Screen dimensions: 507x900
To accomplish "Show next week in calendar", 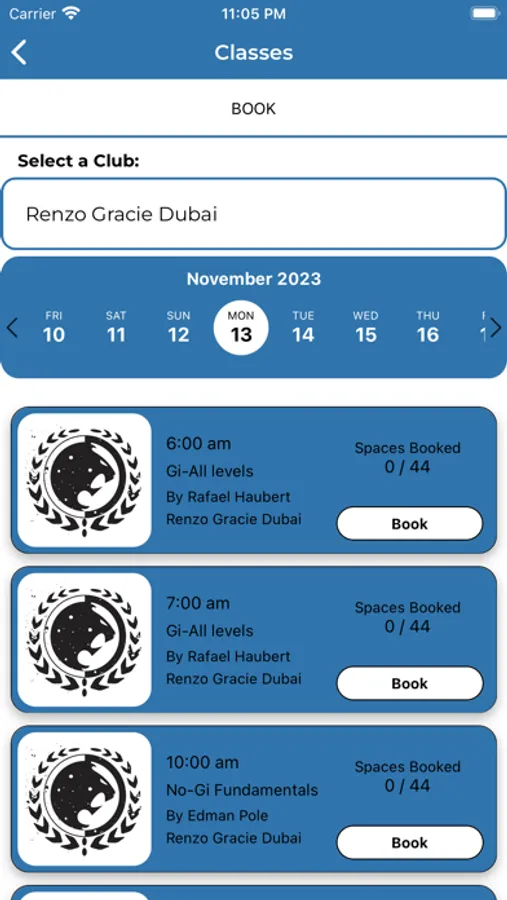I will pyautogui.click(x=495, y=329).
